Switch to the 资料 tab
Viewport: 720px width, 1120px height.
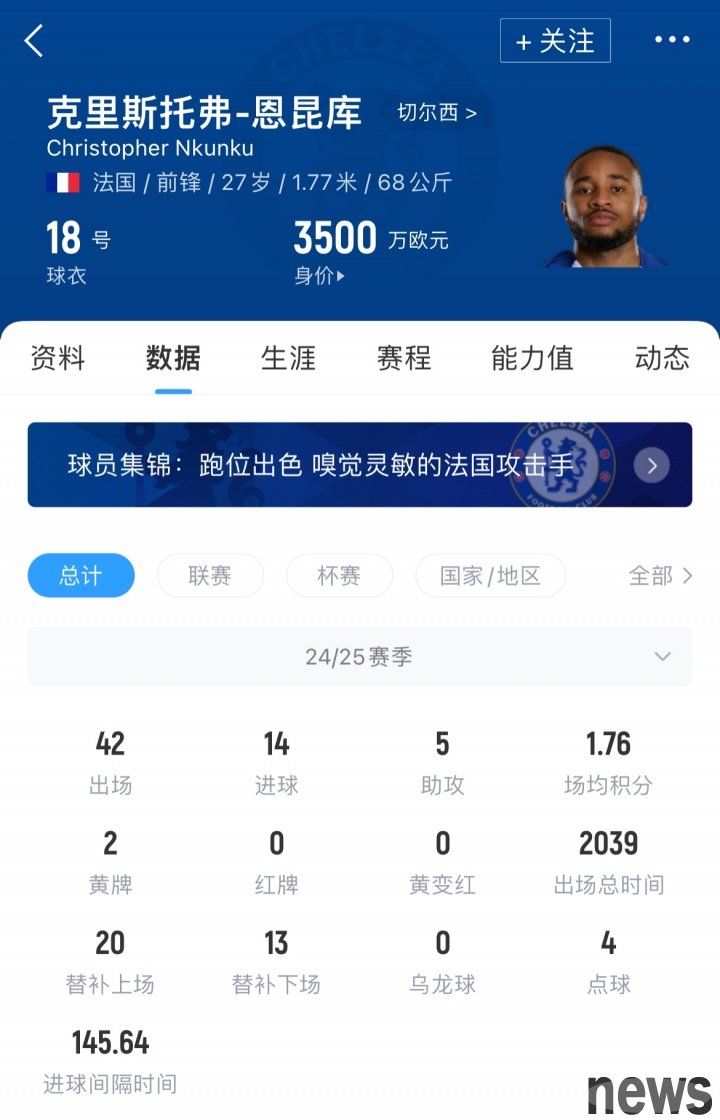[x=58, y=358]
